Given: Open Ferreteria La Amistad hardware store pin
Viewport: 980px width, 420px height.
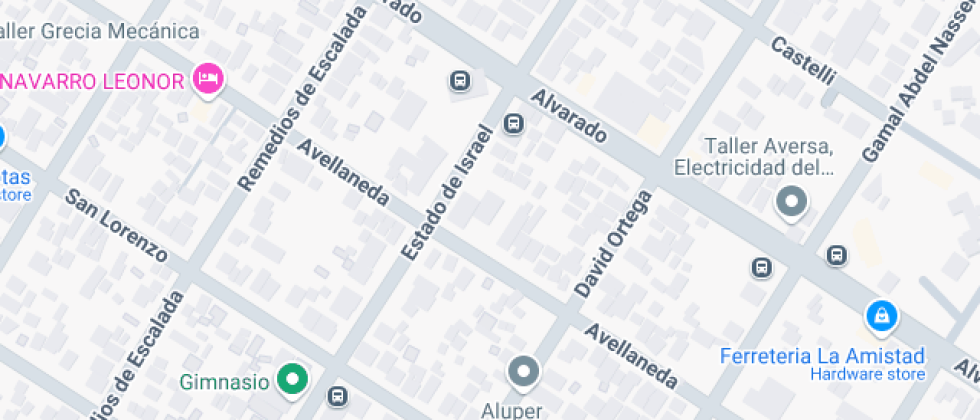Looking at the screenshot, I should pyautogui.click(x=881, y=318).
